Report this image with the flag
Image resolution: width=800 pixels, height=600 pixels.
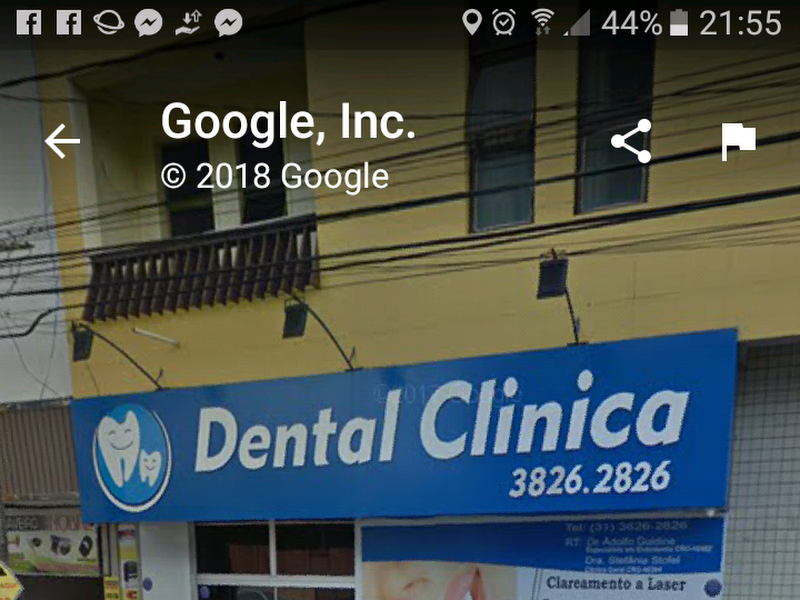738,142
